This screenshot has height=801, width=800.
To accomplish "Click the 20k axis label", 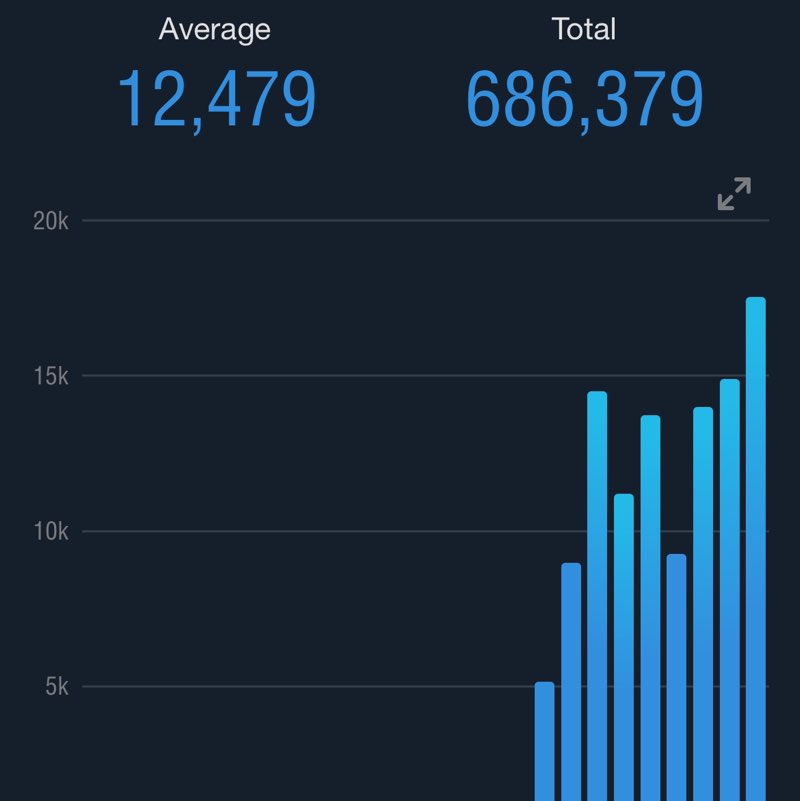I will [x=52, y=220].
